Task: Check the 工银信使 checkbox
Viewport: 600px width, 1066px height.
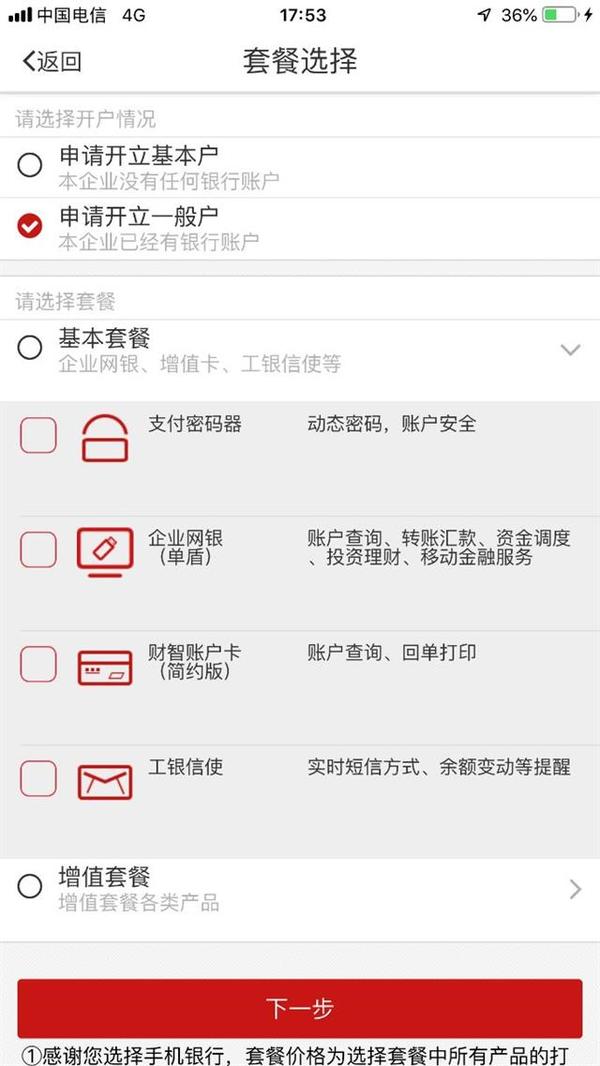Action: 39,778
